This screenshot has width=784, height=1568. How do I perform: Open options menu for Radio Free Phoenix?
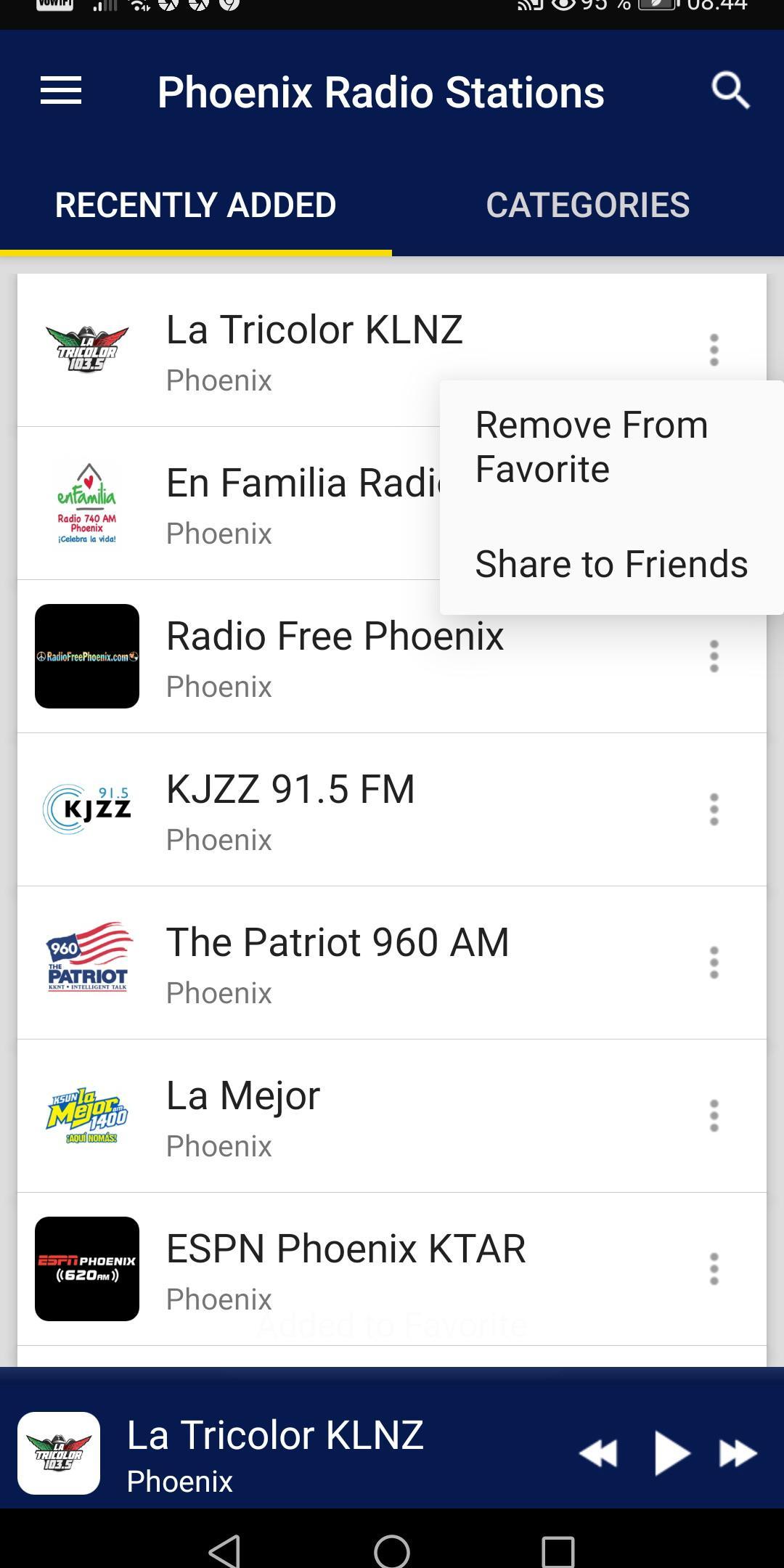click(x=714, y=656)
